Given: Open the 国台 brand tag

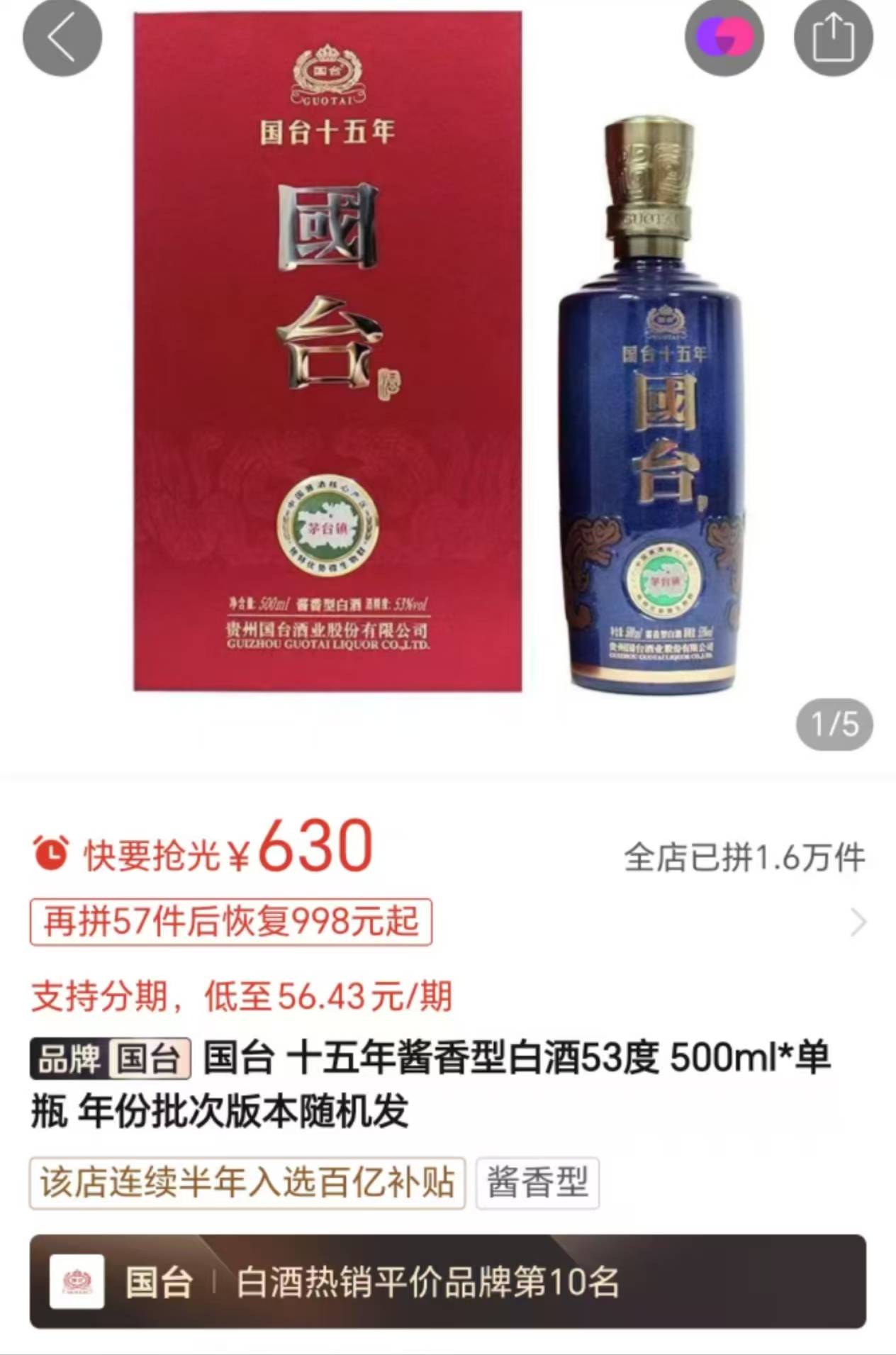Looking at the screenshot, I should coord(111,1059).
